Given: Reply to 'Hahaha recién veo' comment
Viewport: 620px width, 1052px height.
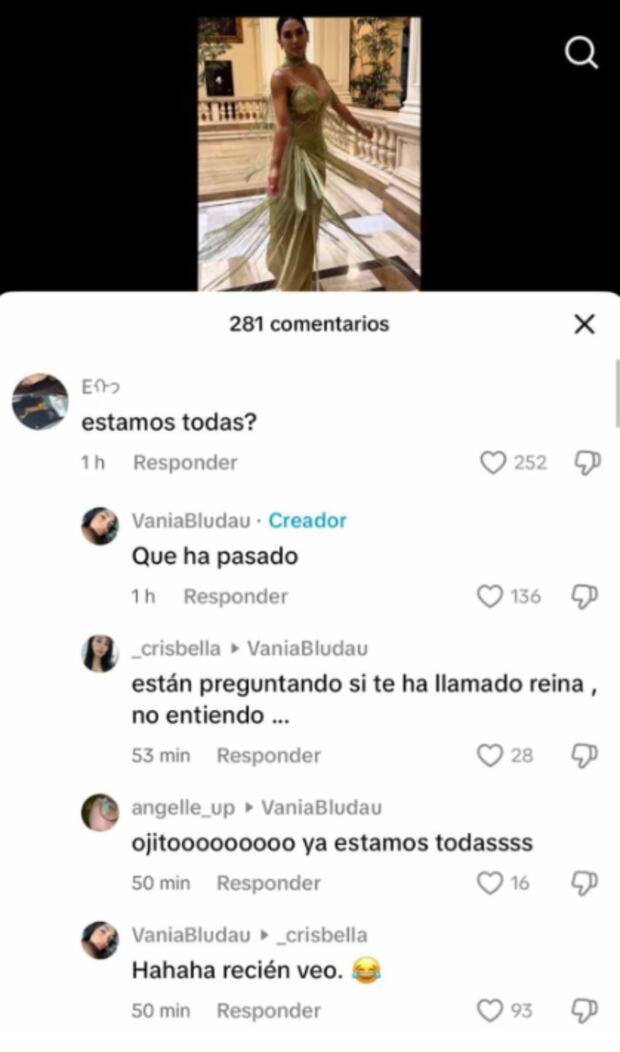Looking at the screenshot, I should click(x=268, y=1011).
